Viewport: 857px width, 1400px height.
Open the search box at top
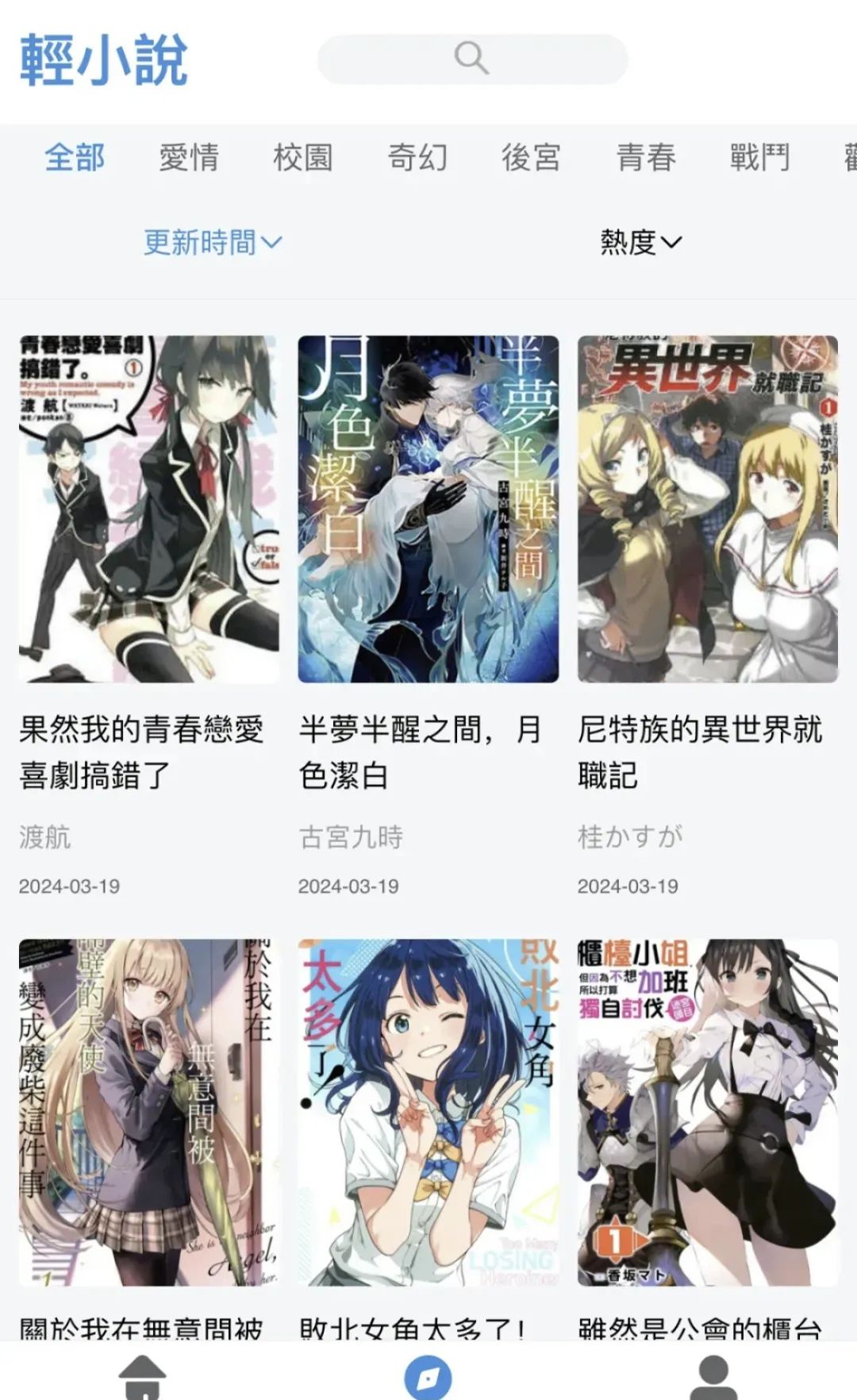[472, 59]
